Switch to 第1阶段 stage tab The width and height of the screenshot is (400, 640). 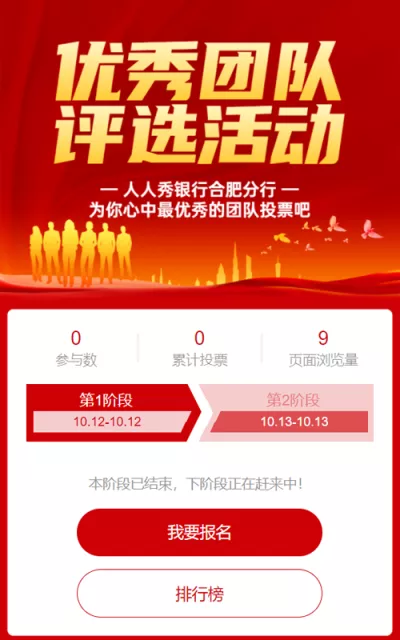113,413
